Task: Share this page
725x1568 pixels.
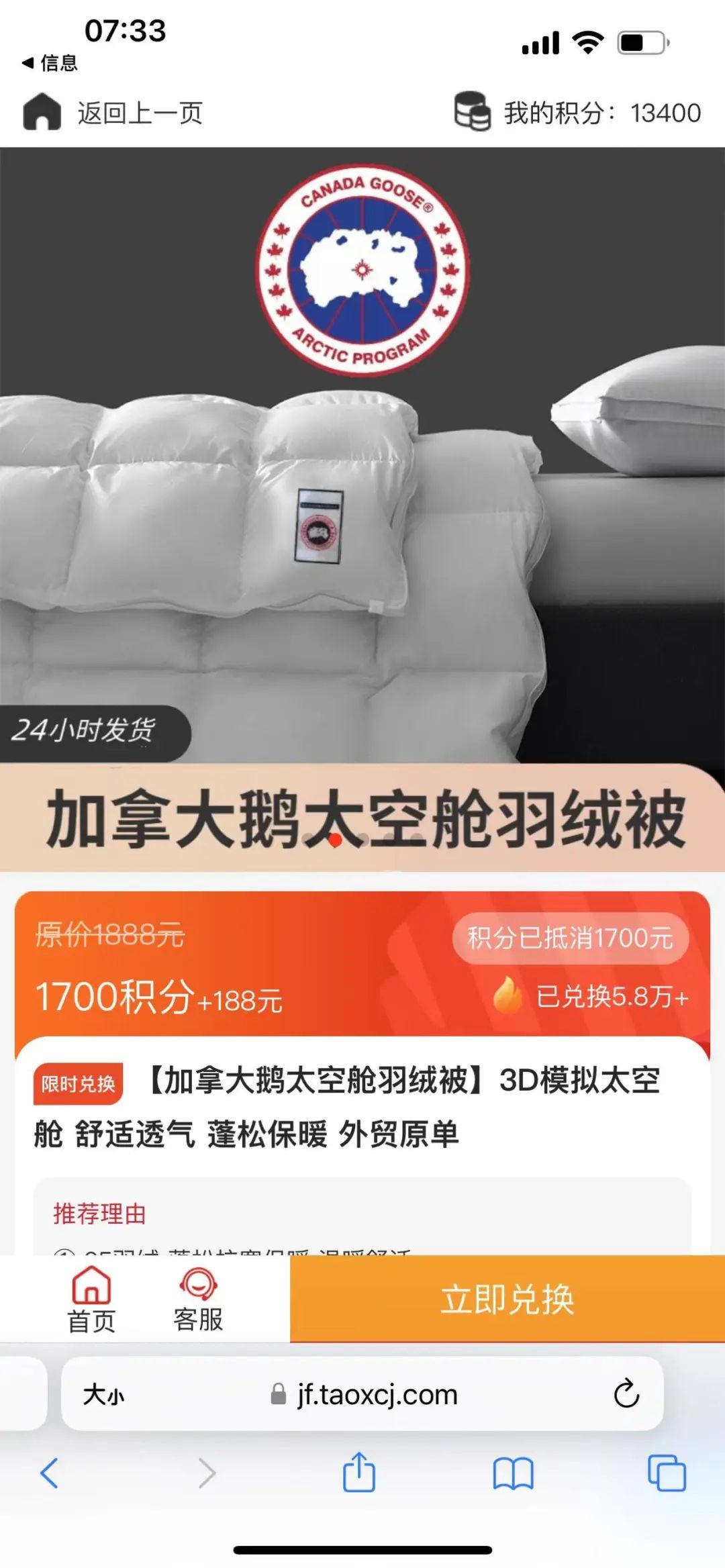Action: (x=359, y=1472)
